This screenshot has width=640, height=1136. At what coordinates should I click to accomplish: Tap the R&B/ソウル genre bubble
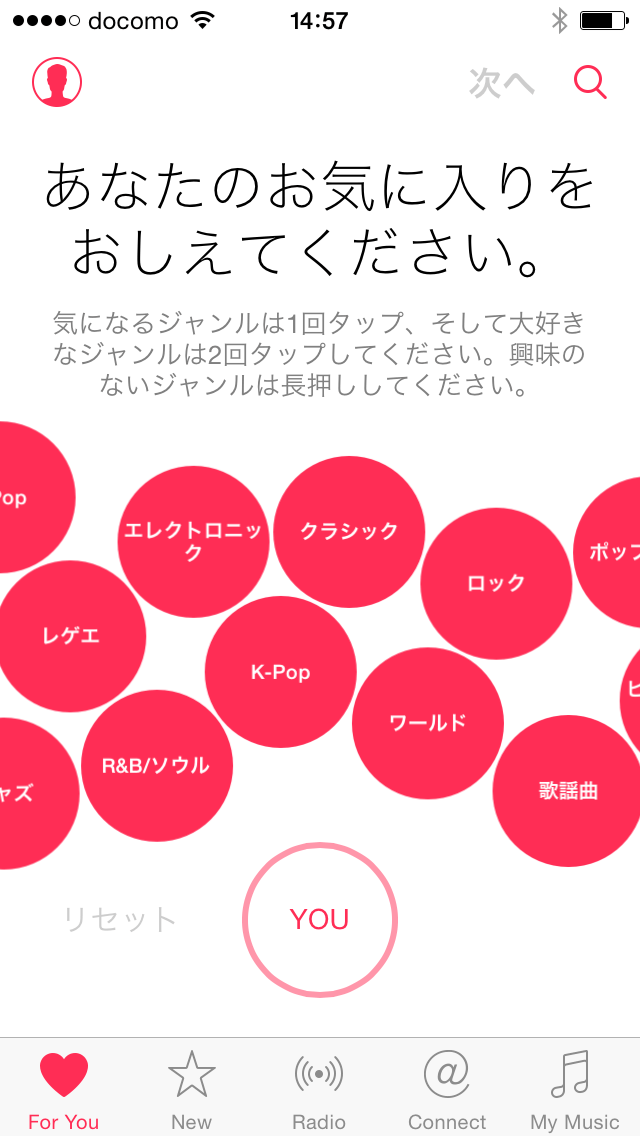point(157,766)
